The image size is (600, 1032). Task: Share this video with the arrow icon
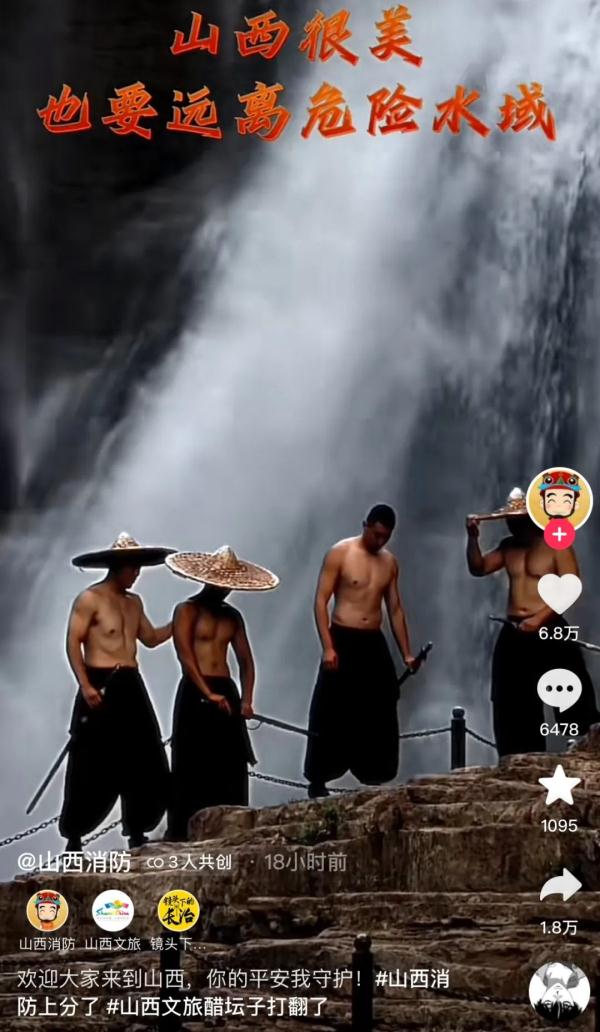(559, 886)
